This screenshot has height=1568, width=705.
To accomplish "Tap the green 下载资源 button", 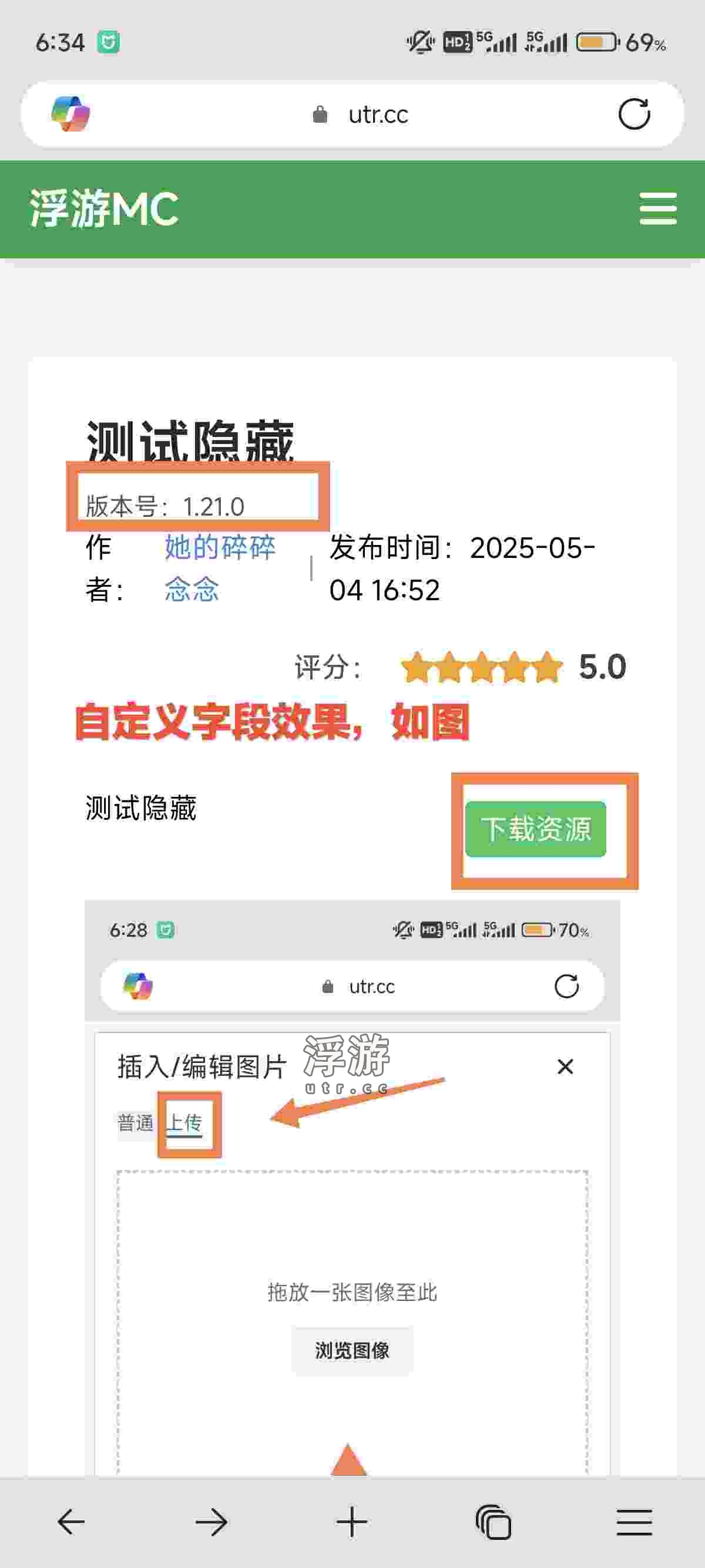I will point(535,829).
